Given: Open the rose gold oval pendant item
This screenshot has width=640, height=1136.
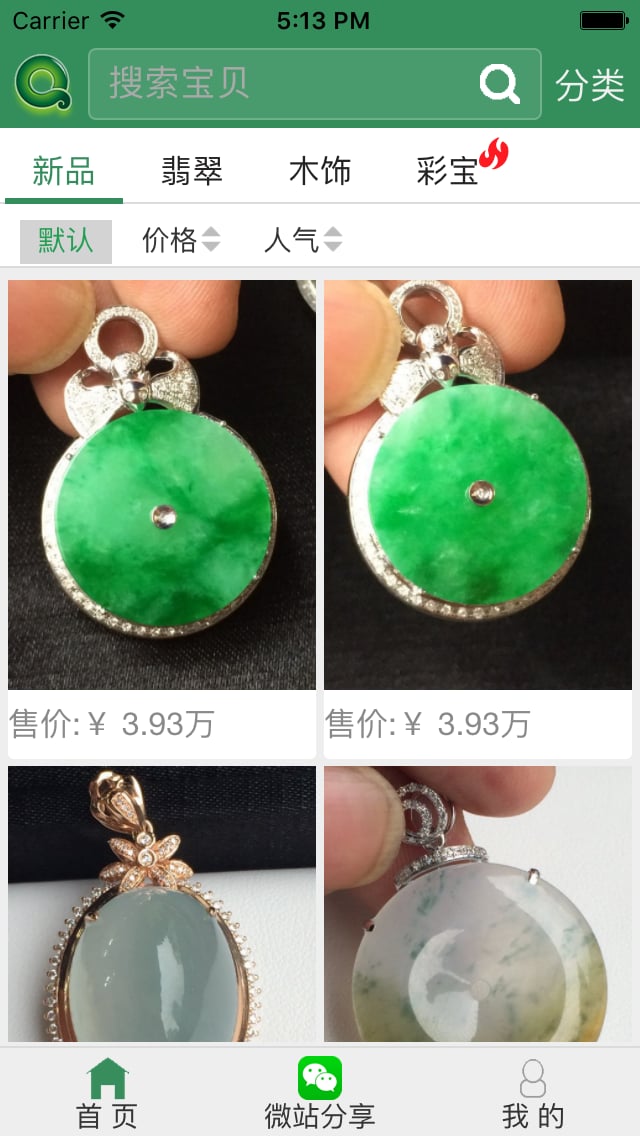Looking at the screenshot, I should (162, 905).
